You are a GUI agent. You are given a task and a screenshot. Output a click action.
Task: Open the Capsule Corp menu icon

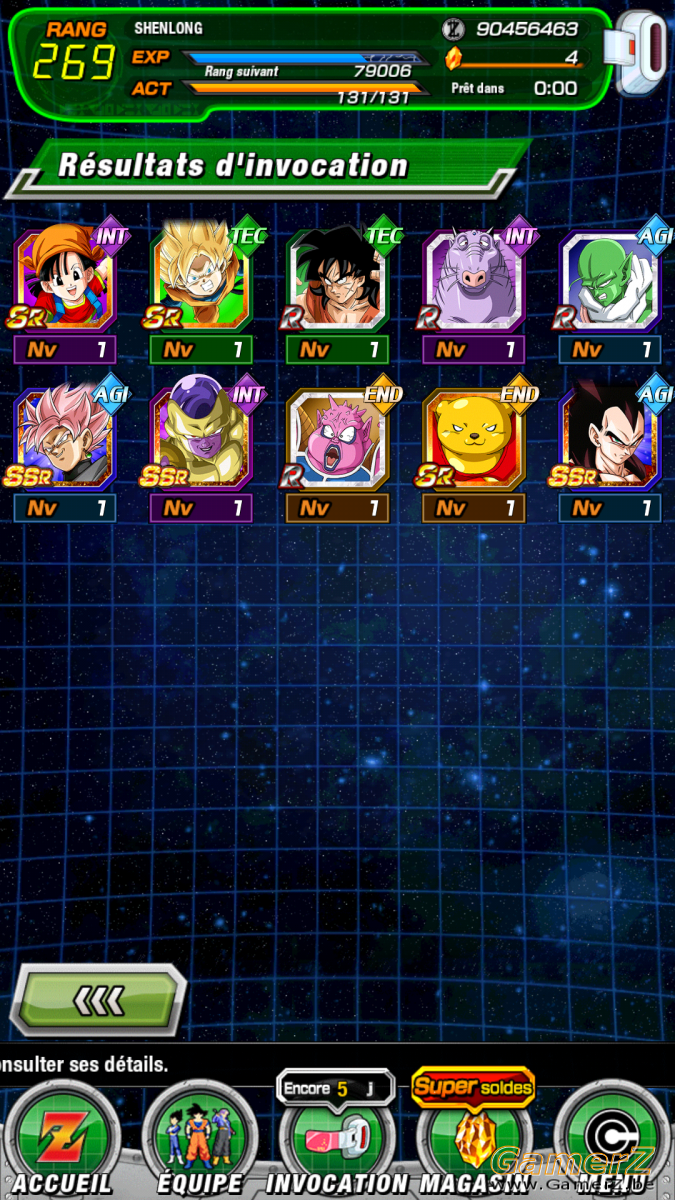pyautogui.click(x=610, y=1142)
